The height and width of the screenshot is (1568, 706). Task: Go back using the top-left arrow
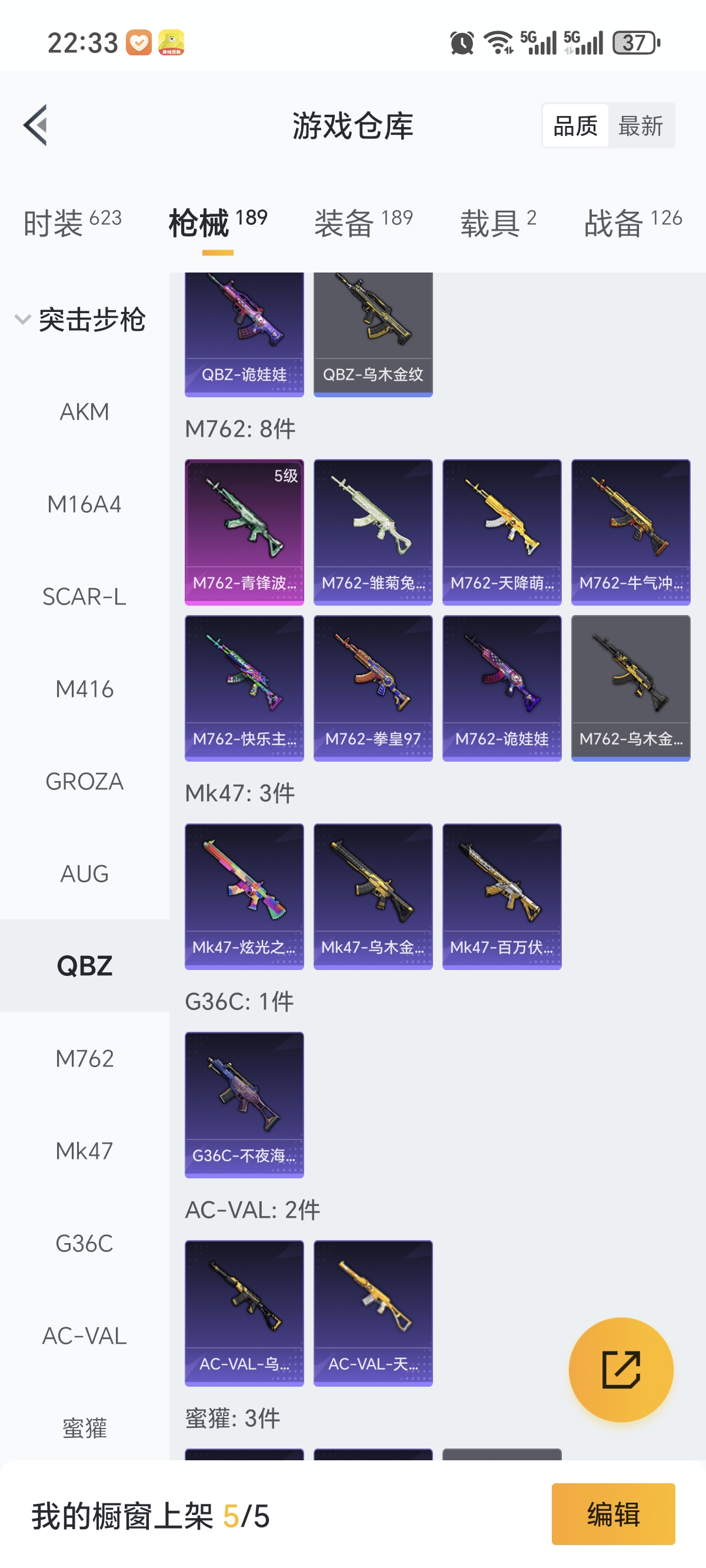coord(36,125)
